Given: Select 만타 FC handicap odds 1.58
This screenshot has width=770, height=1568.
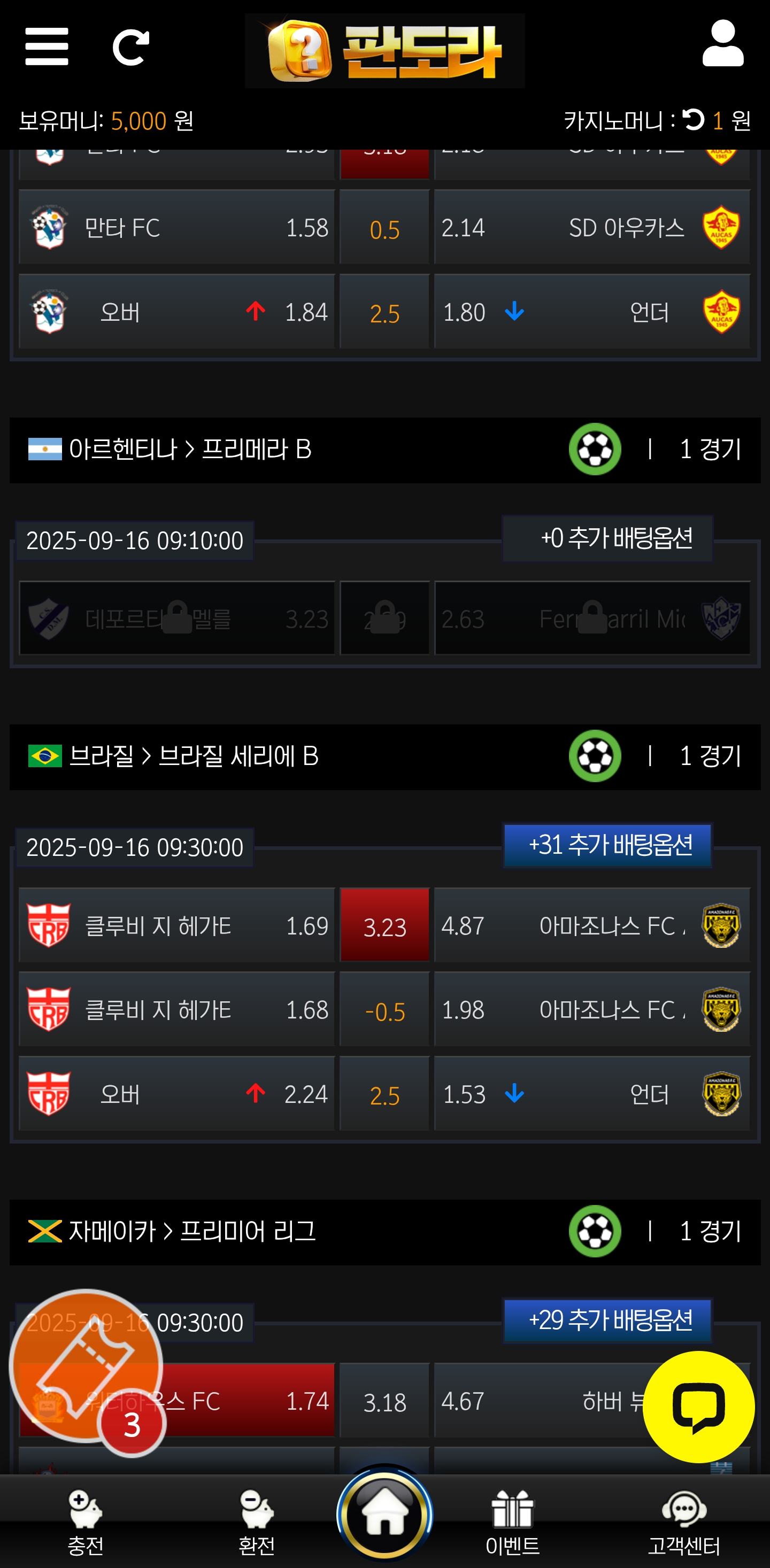Looking at the screenshot, I should coord(176,228).
